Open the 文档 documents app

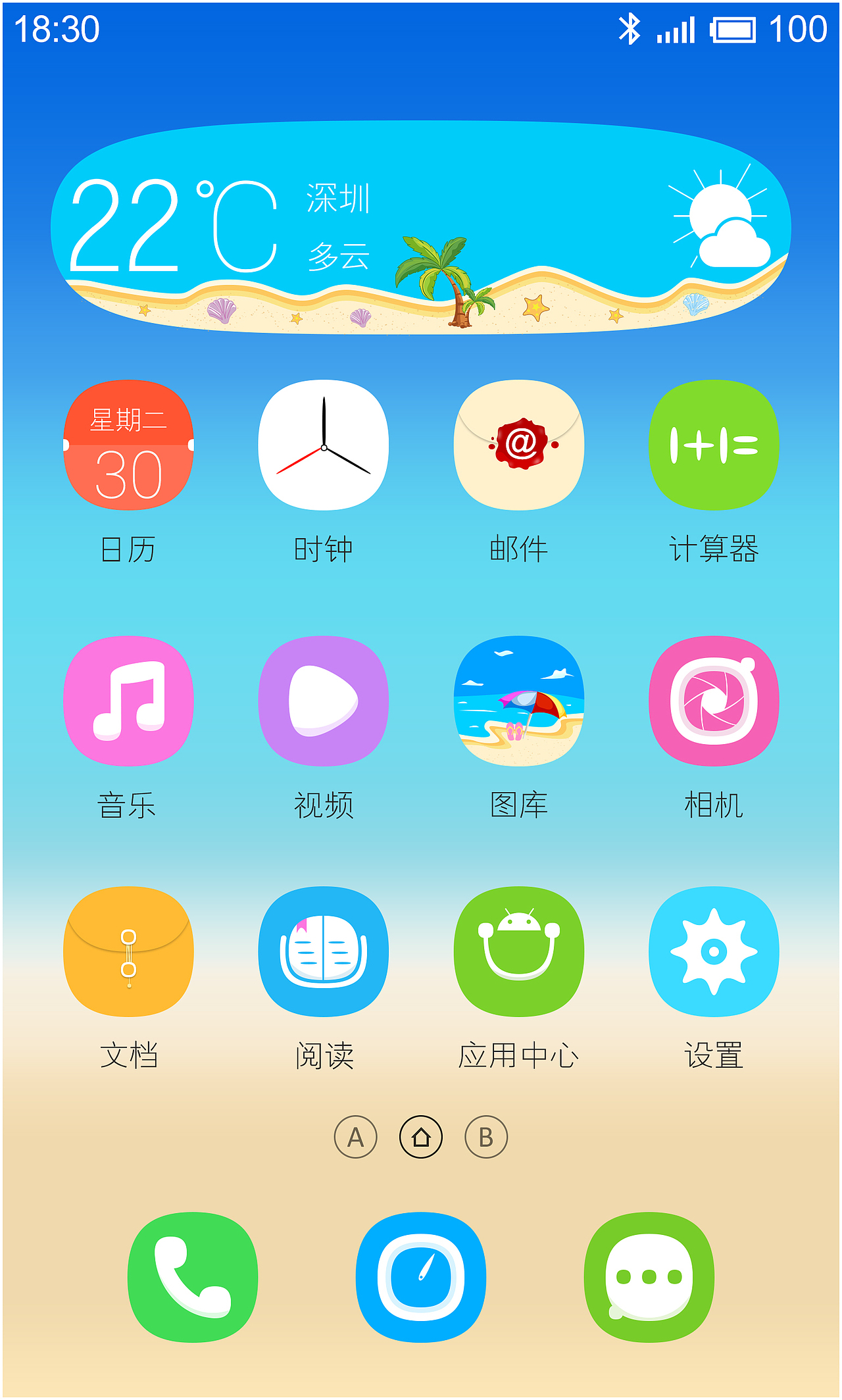point(129,955)
